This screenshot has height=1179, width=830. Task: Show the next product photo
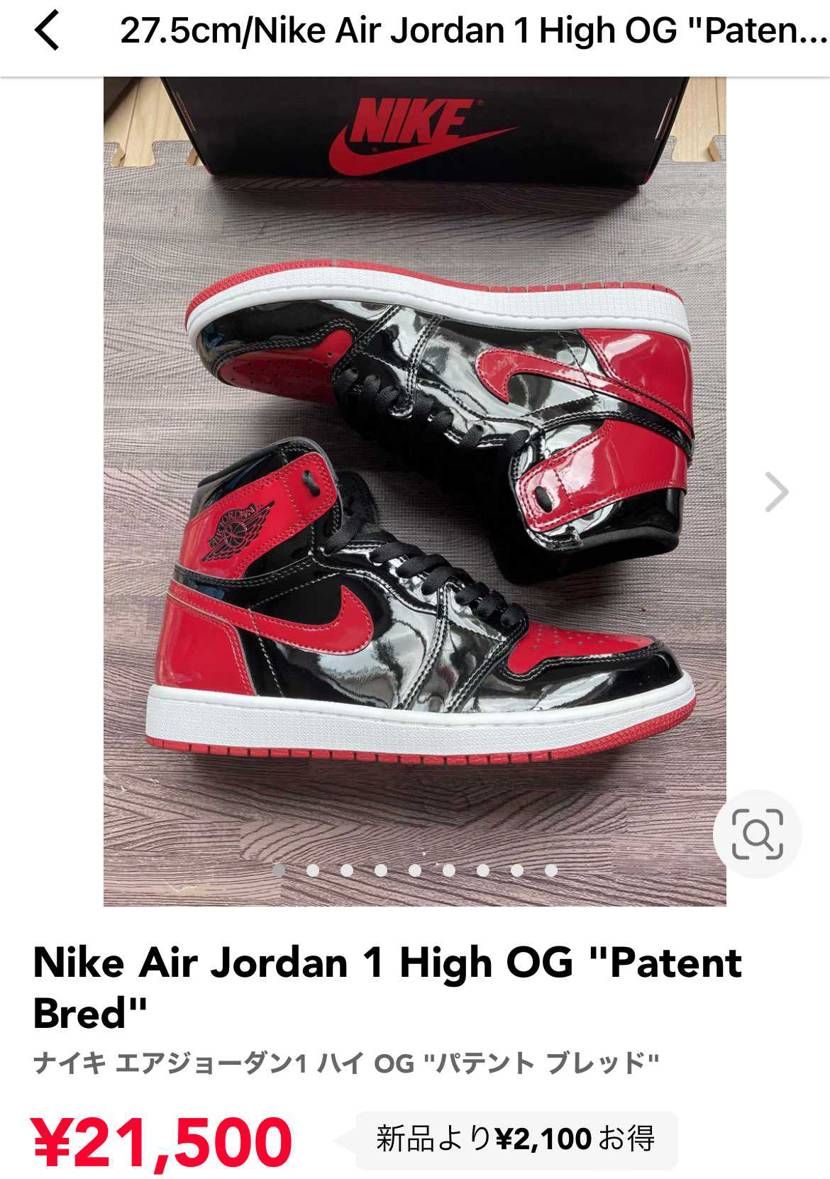pyautogui.click(x=776, y=492)
